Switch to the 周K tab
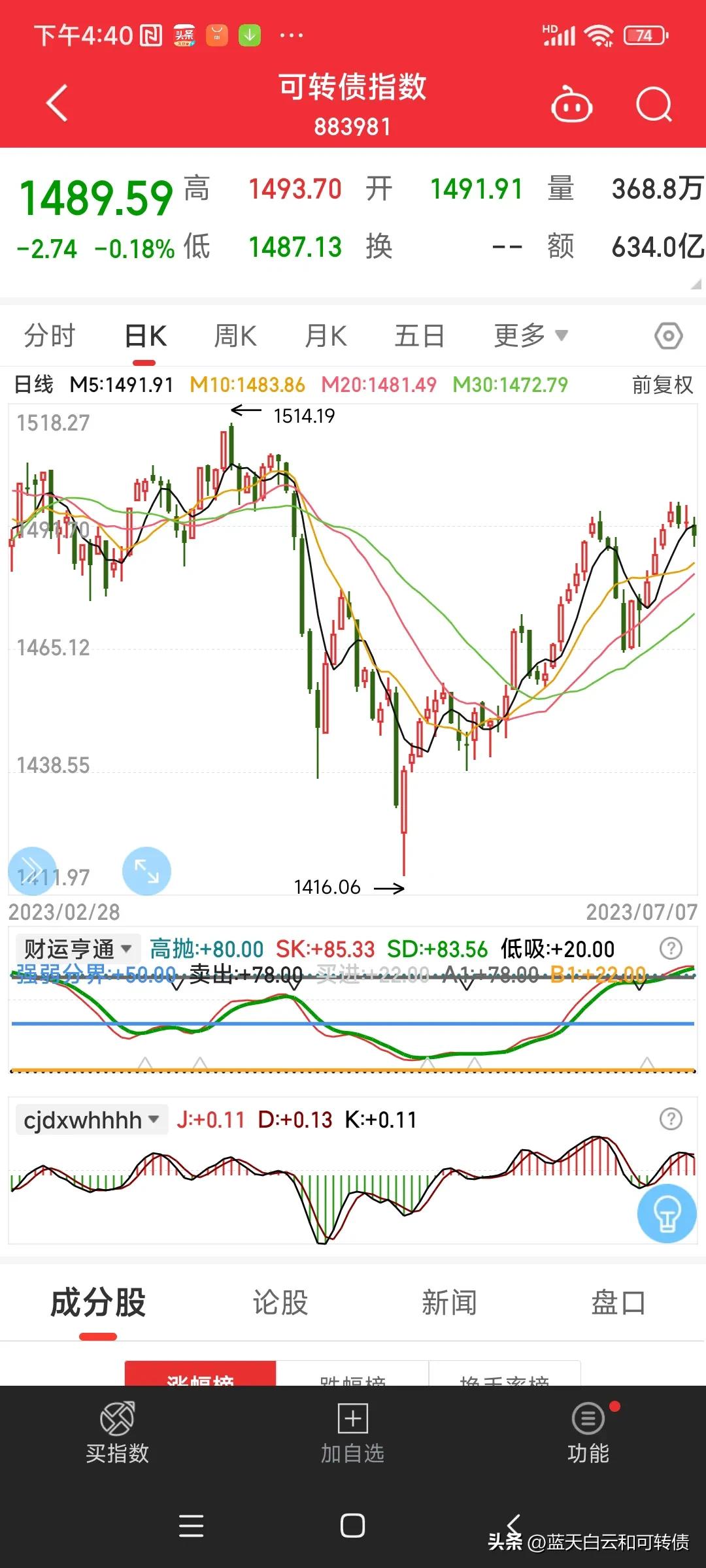This screenshot has height=1568, width=706. coord(234,335)
